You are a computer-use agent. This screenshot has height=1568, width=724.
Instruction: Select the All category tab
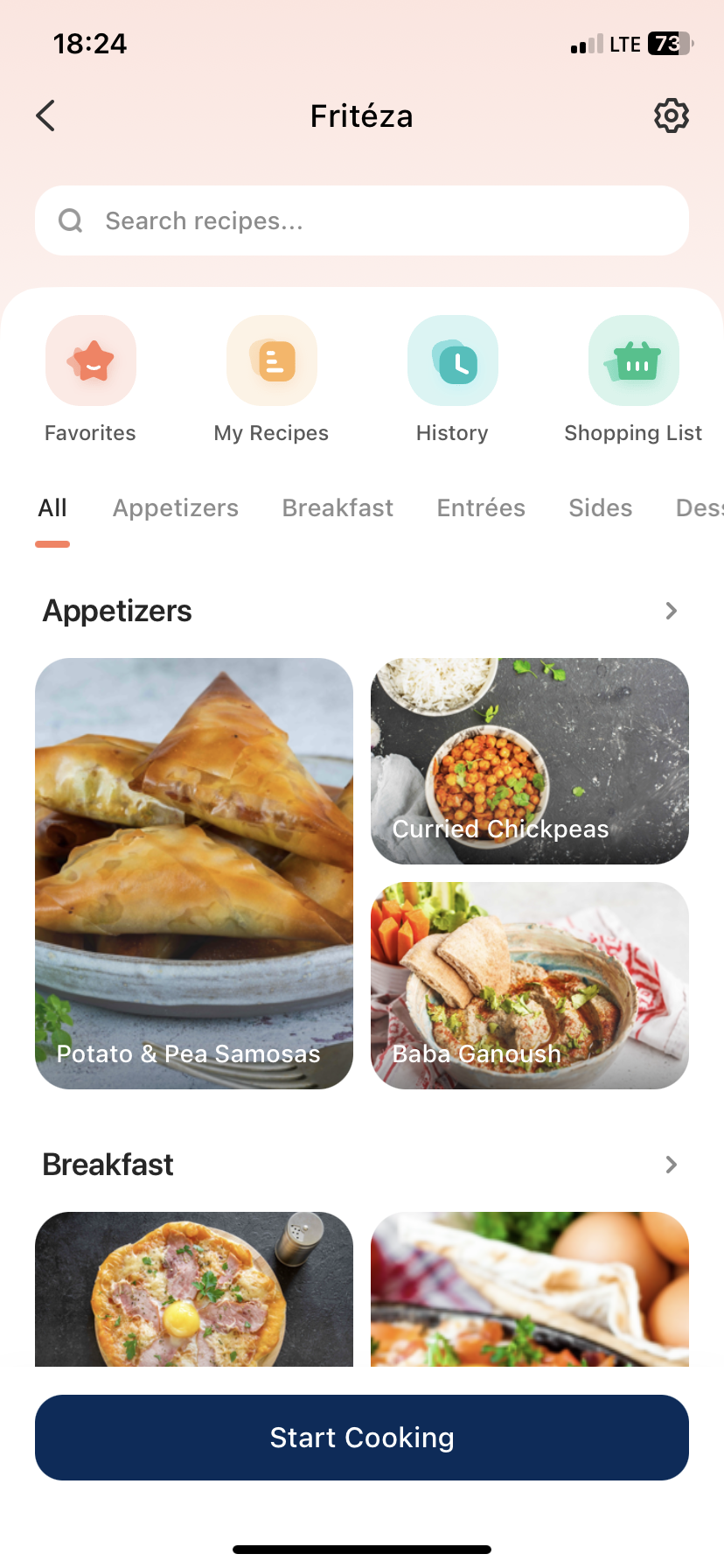52,508
